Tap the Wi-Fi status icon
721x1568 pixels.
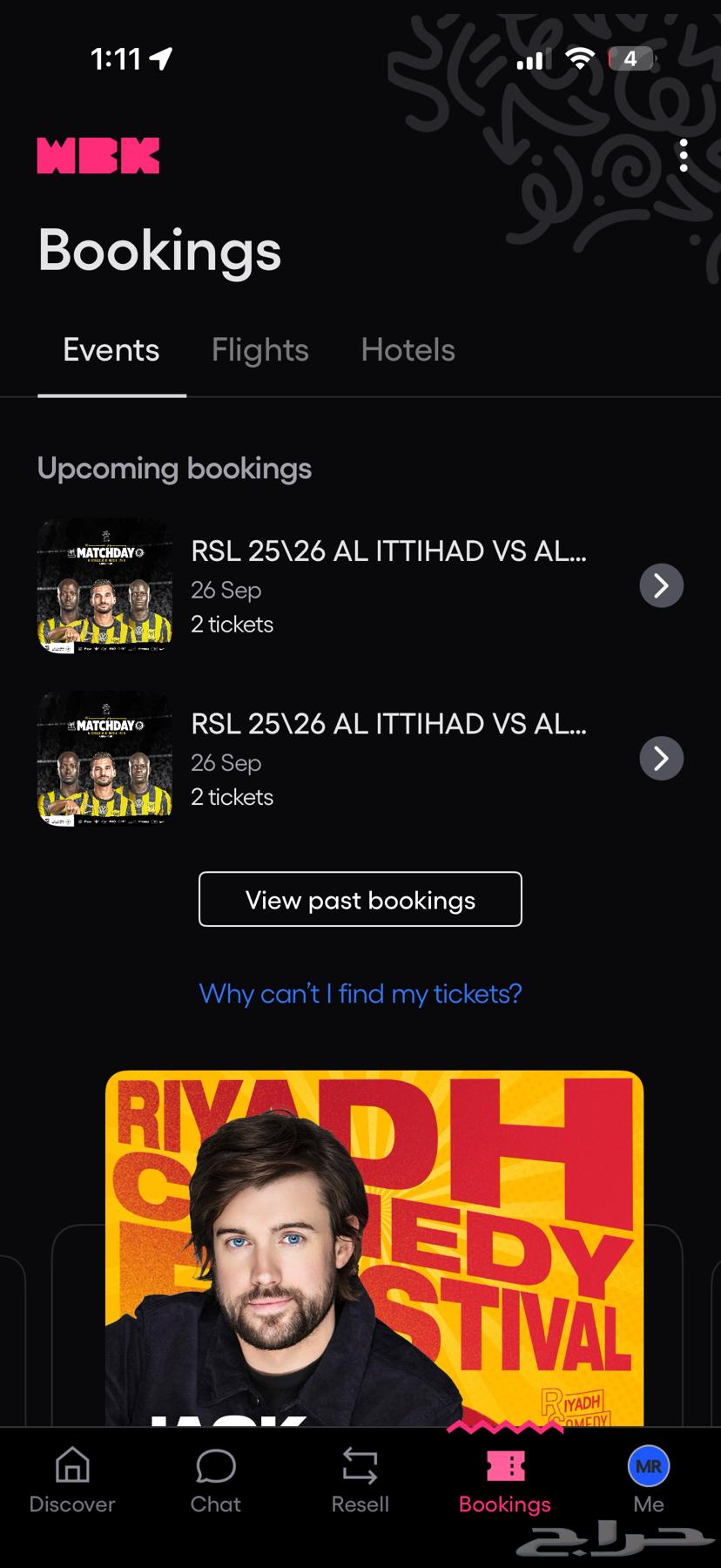tap(580, 57)
